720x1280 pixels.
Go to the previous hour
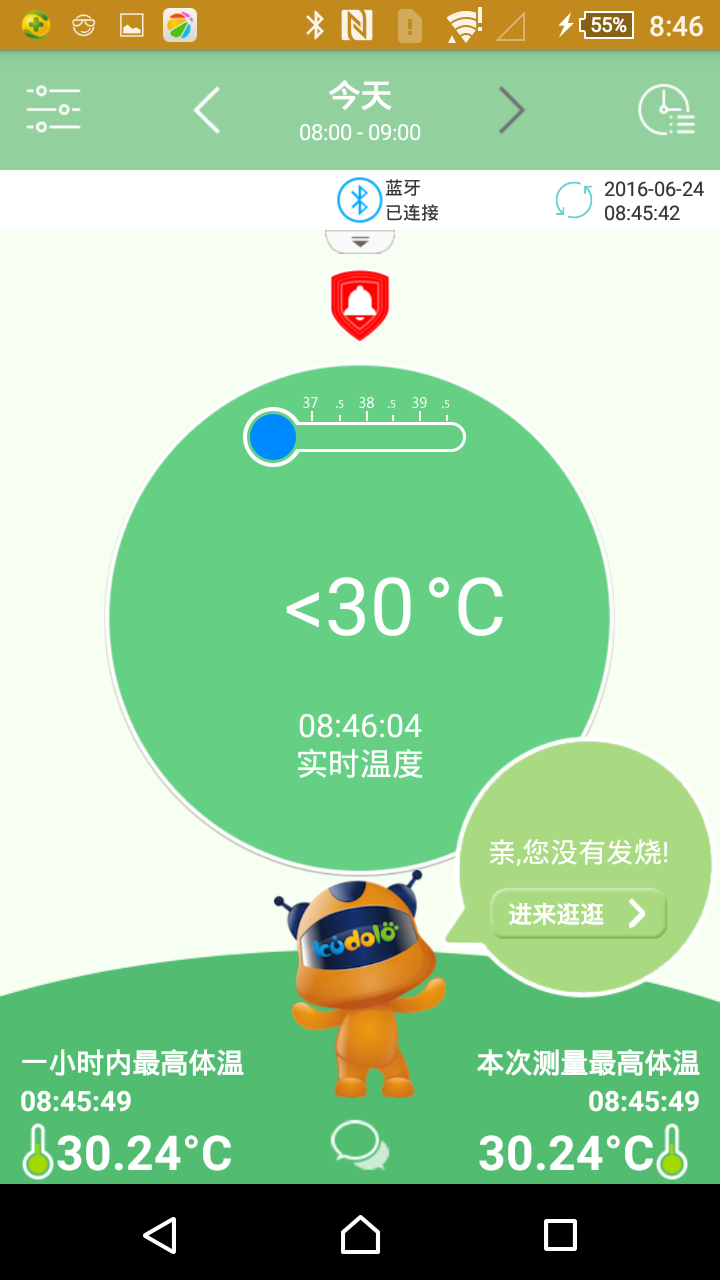[x=207, y=110]
